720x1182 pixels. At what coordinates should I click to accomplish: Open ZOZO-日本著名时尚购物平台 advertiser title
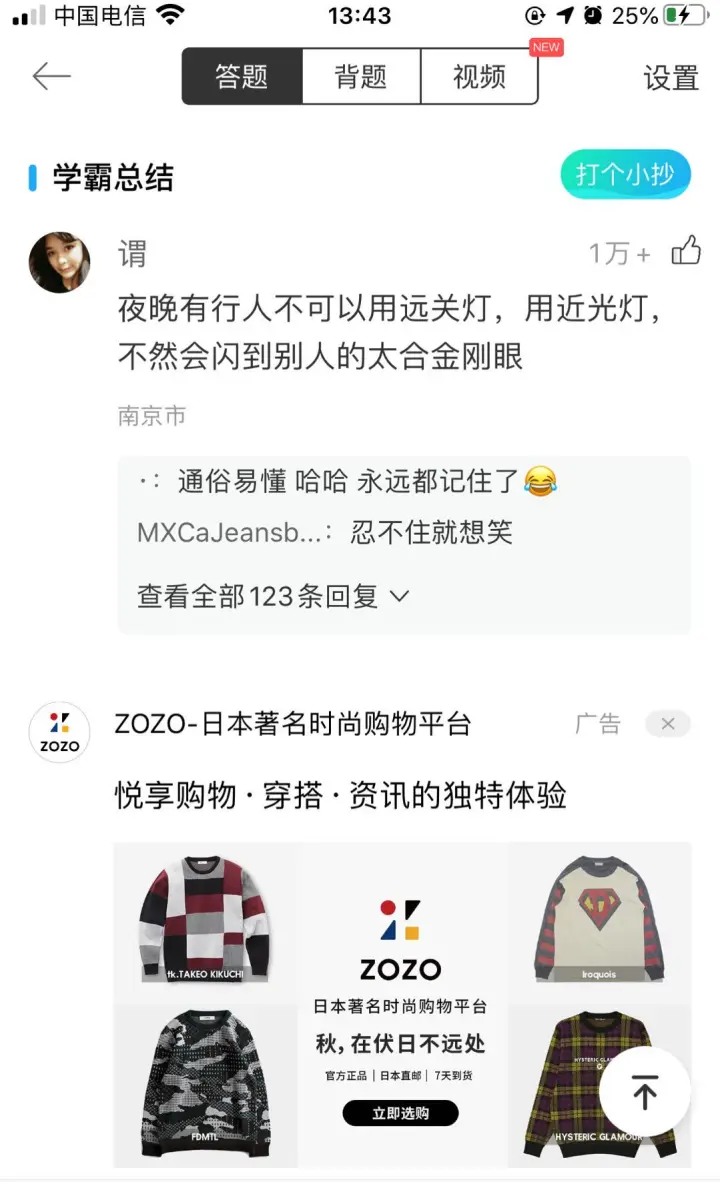pyautogui.click(x=292, y=724)
